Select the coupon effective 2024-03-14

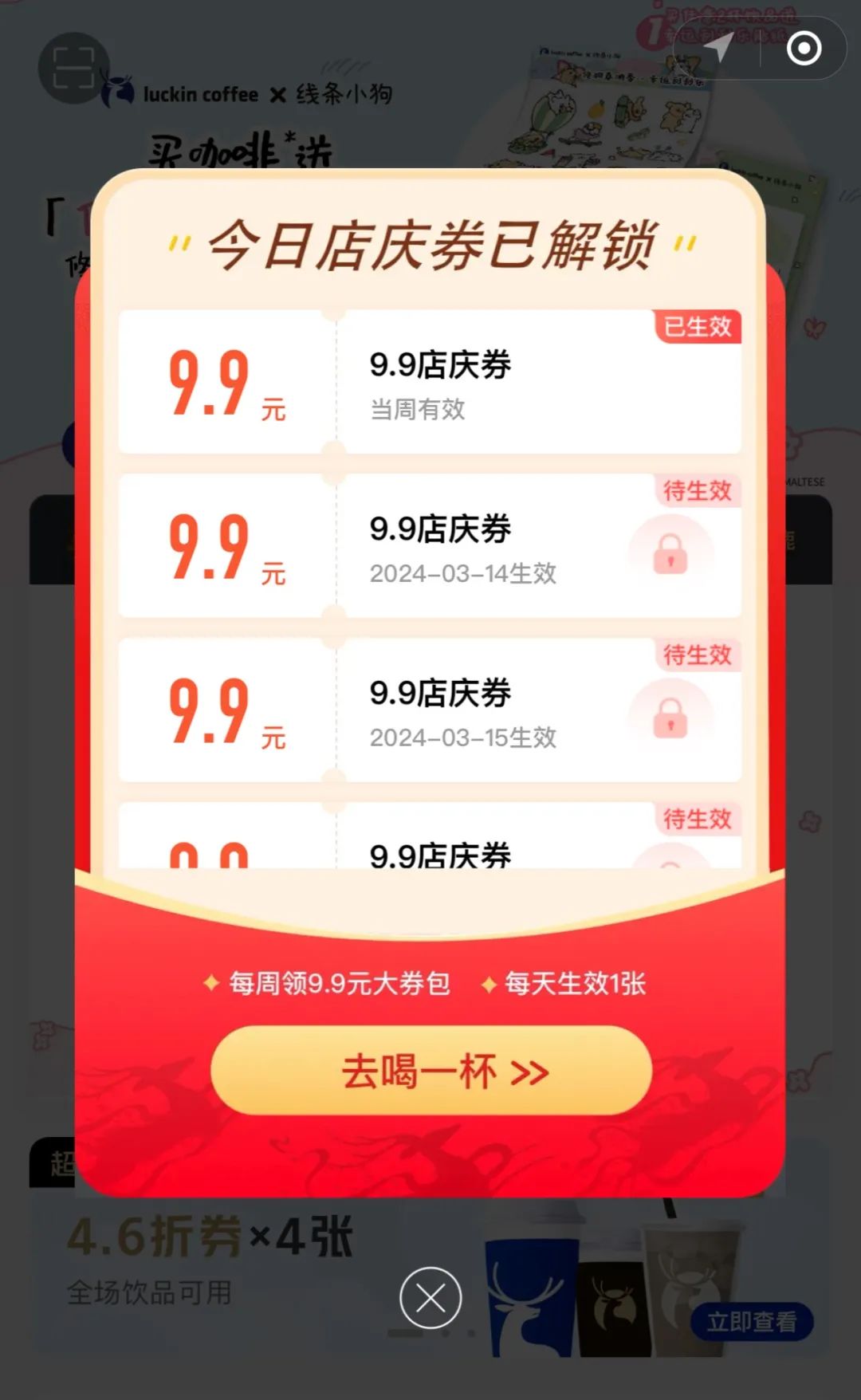tap(430, 546)
